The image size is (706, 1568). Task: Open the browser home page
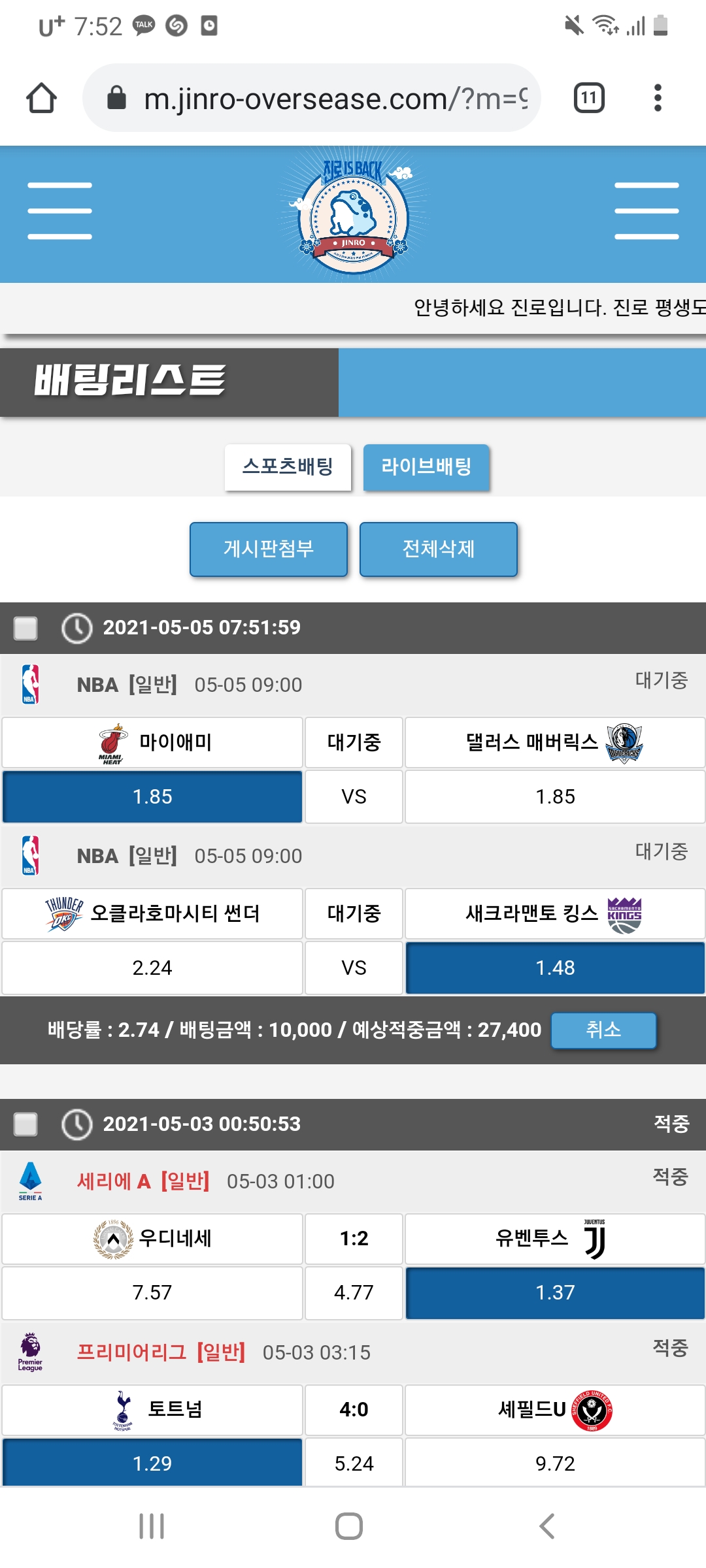click(41, 98)
